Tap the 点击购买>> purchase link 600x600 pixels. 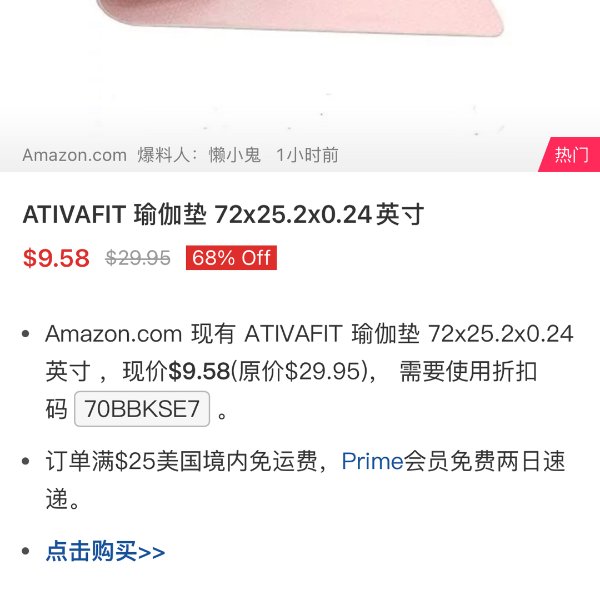pos(105,551)
